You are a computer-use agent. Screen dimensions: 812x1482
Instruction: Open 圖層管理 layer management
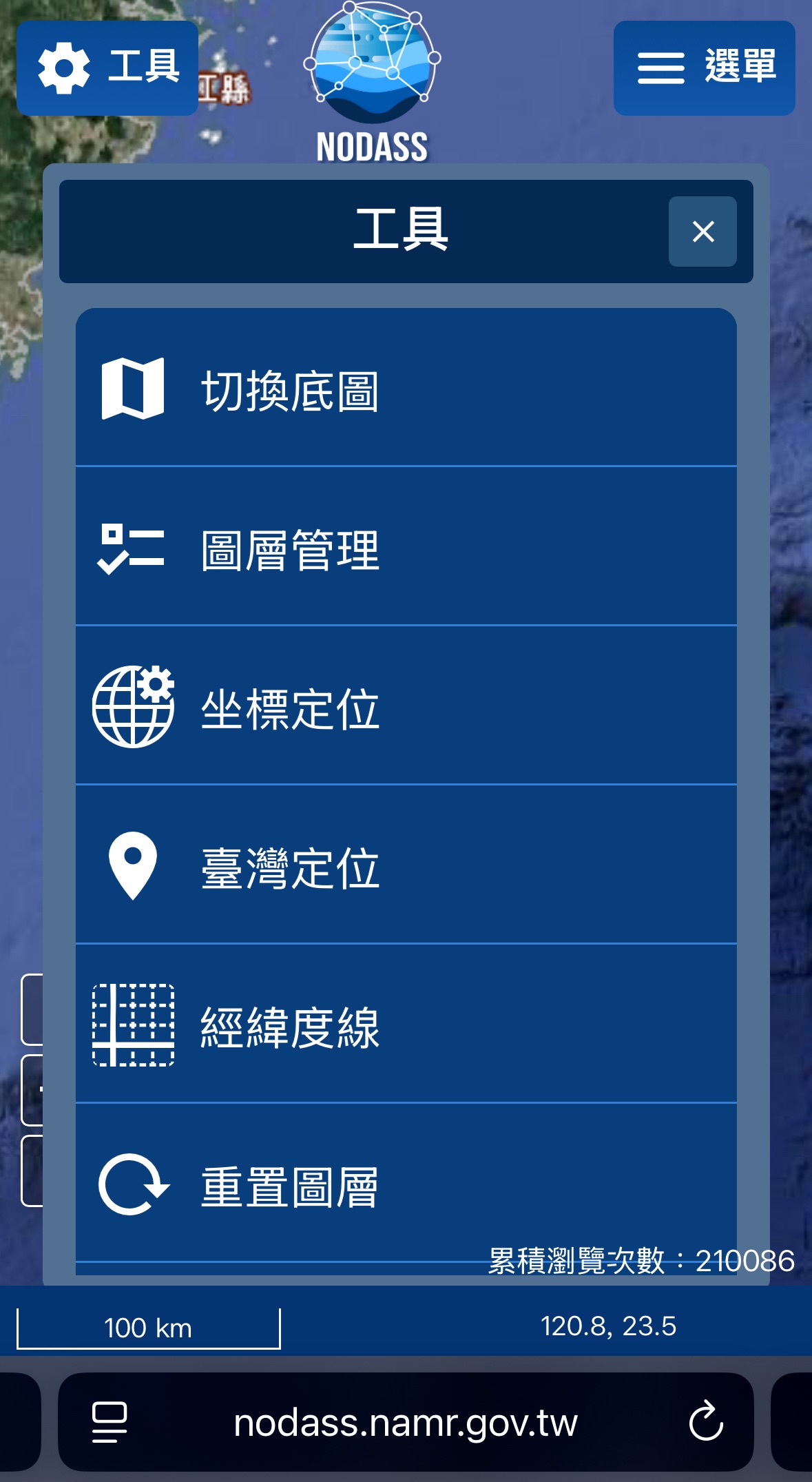coord(406,548)
